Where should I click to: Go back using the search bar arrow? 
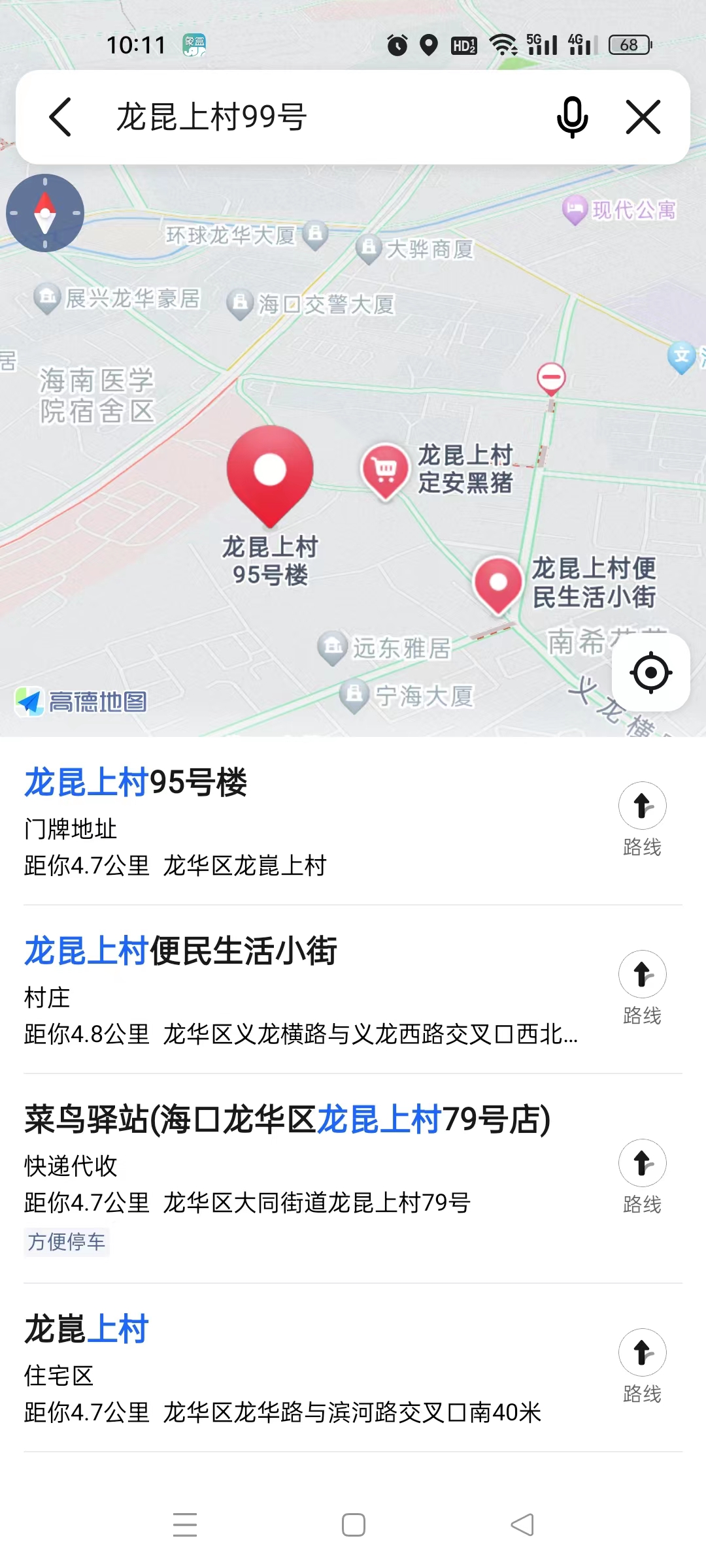61,118
